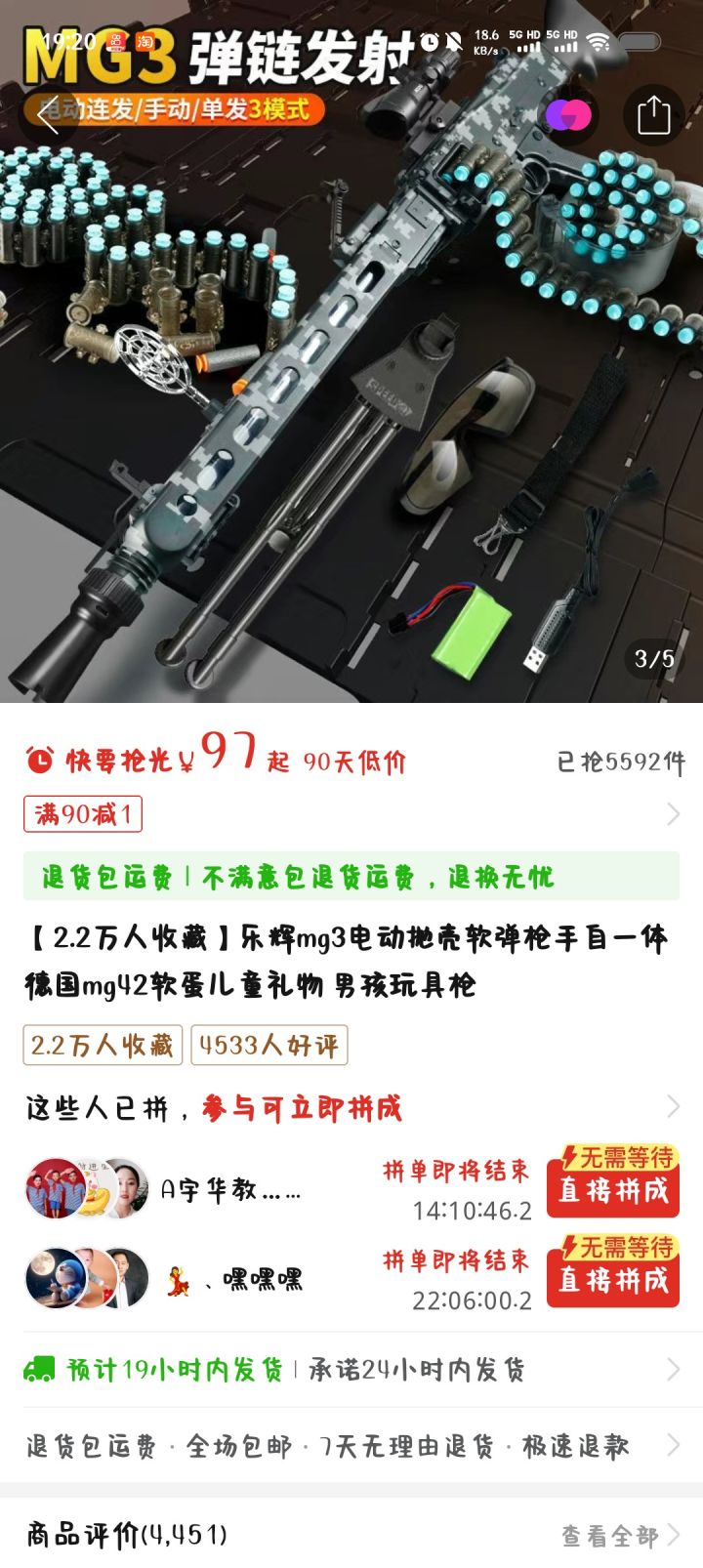
Task: Open the purple-pink circles mini-app icon
Action: (571, 116)
